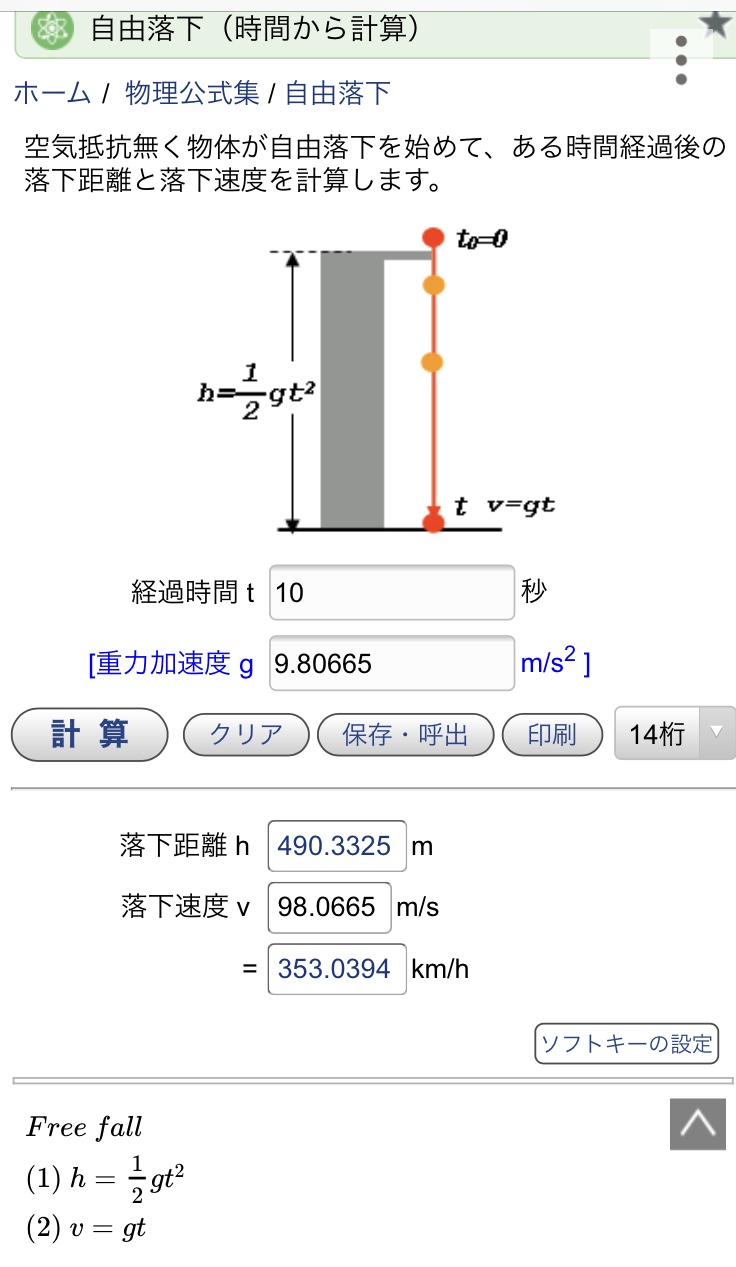Open ソフトキーの設定
Image resolution: width=736 pixels, height=1267 pixels.
pyautogui.click(x=627, y=1044)
